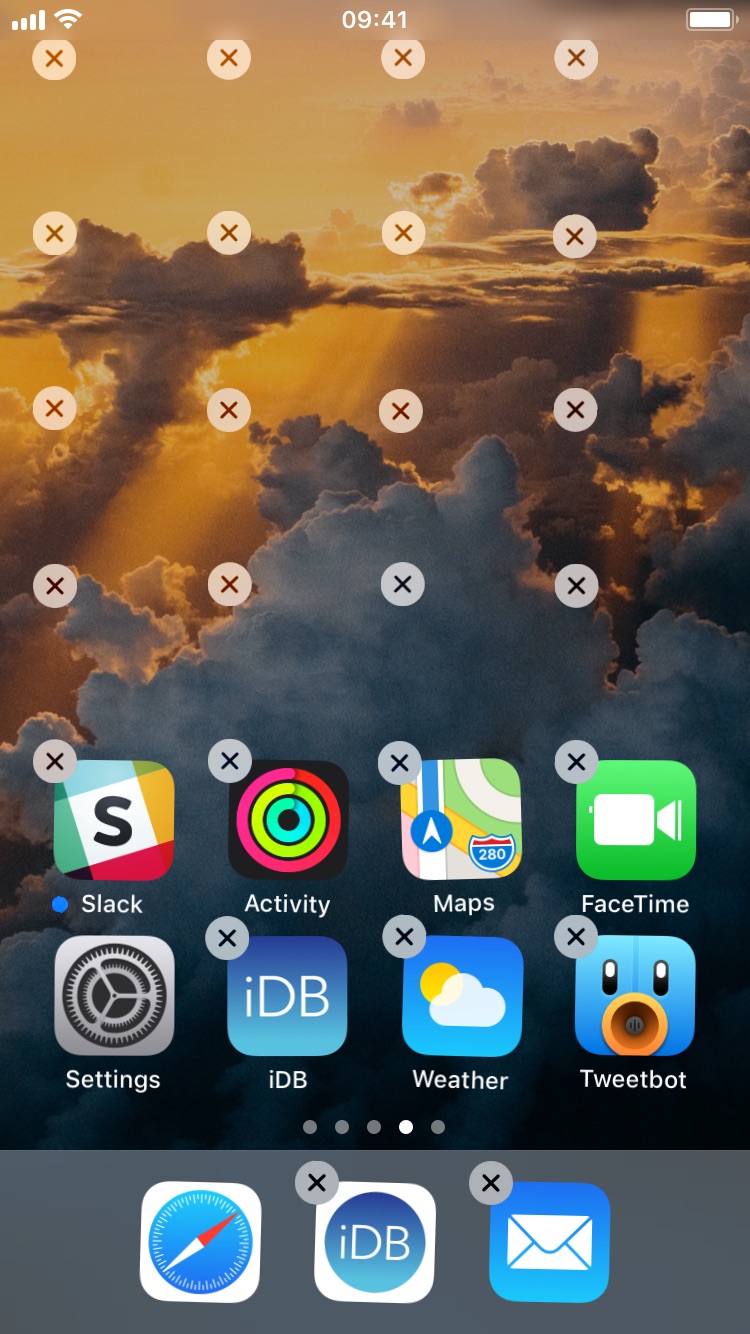Image resolution: width=750 pixels, height=1334 pixels.
Task: Open Maps
Action: point(462,820)
